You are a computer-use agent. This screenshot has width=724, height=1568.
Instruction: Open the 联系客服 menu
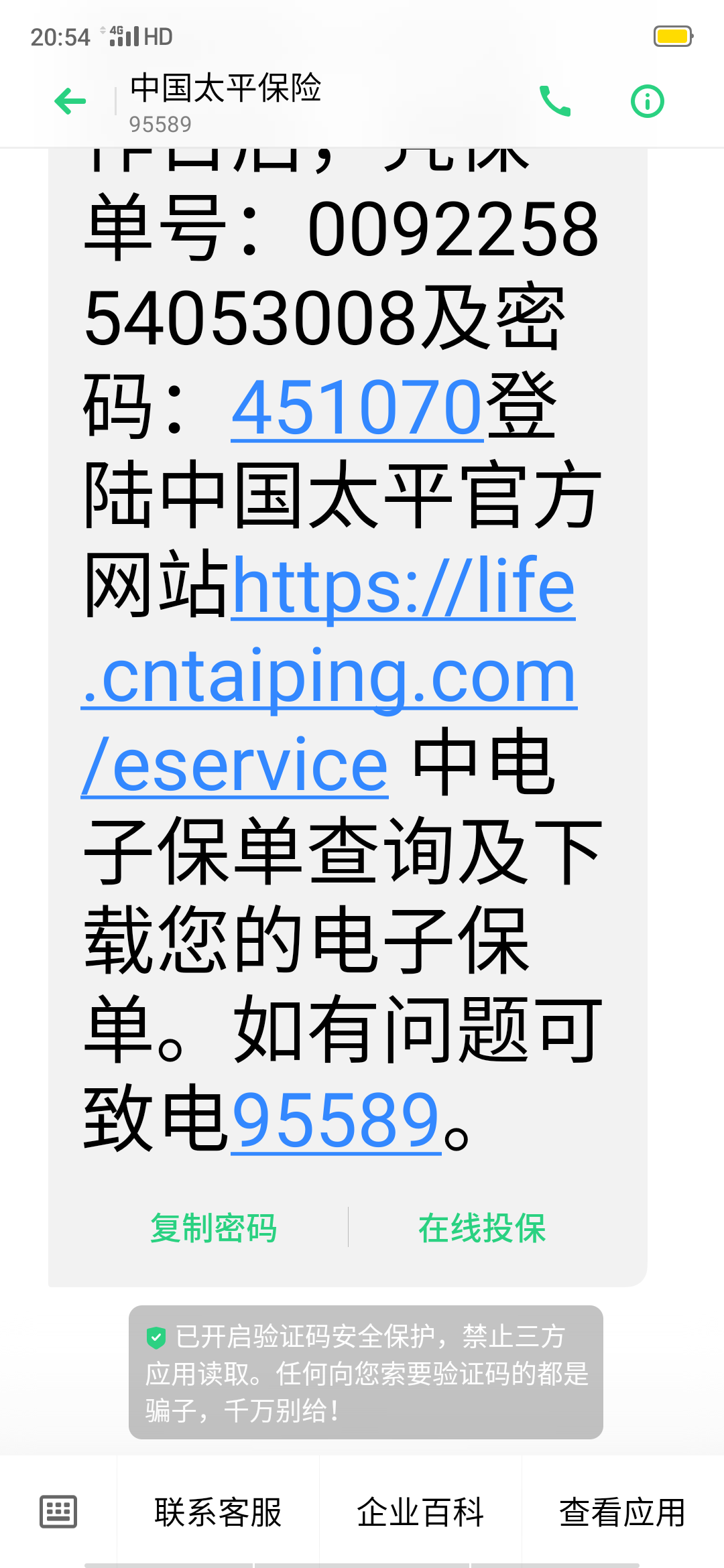click(x=218, y=1512)
